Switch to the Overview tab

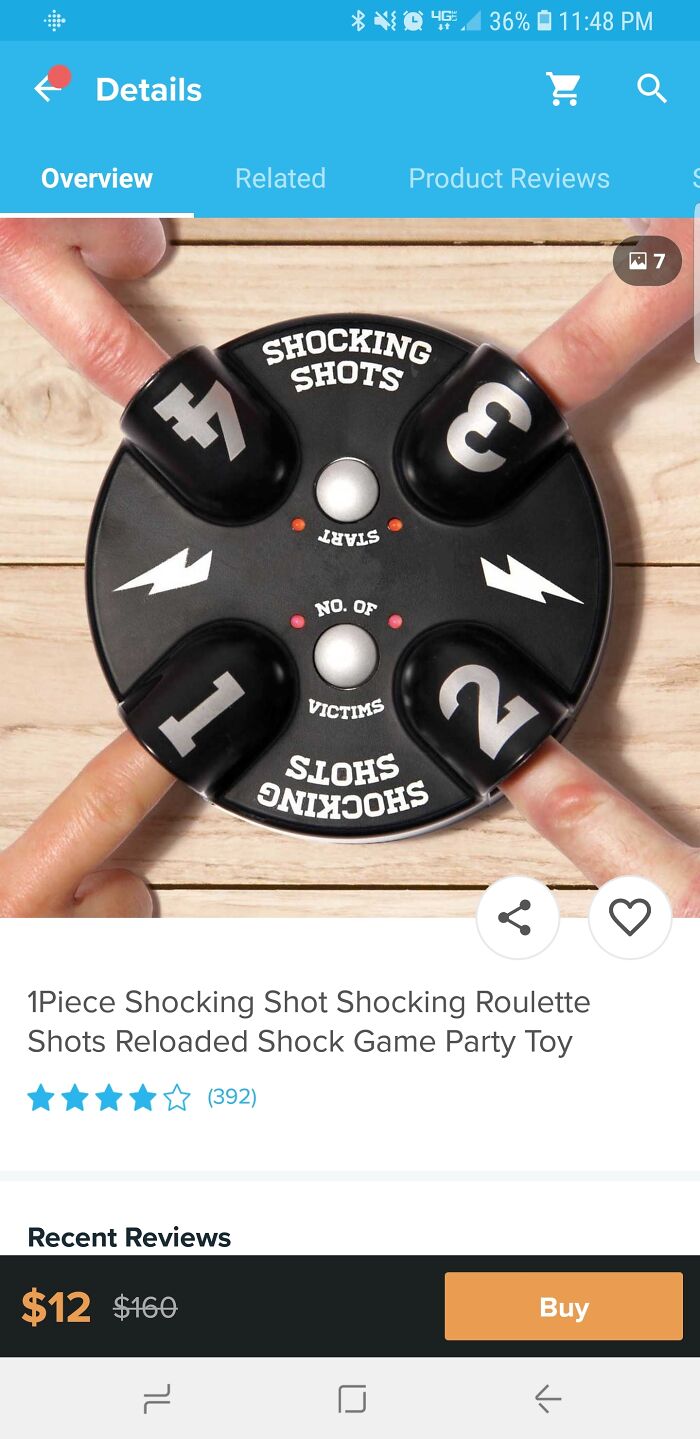click(97, 178)
